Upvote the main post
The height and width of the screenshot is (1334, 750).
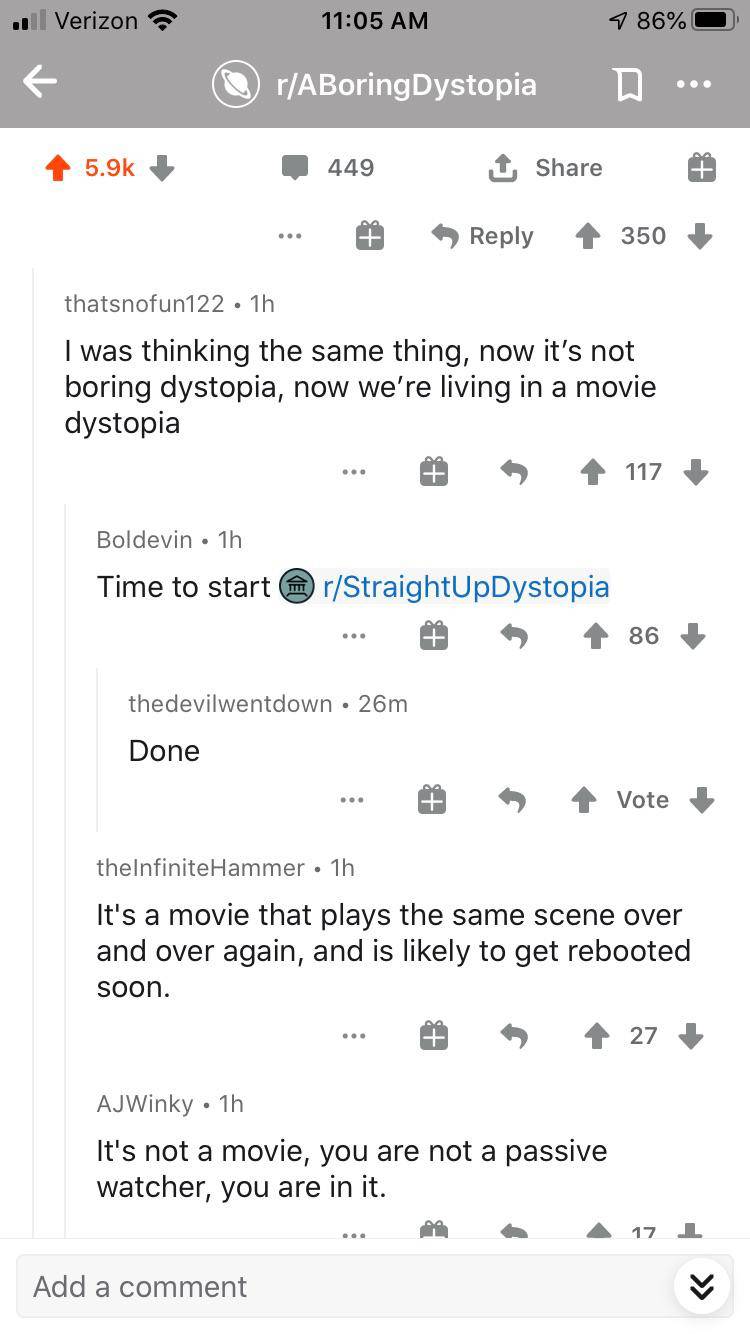tap(60, 167)
